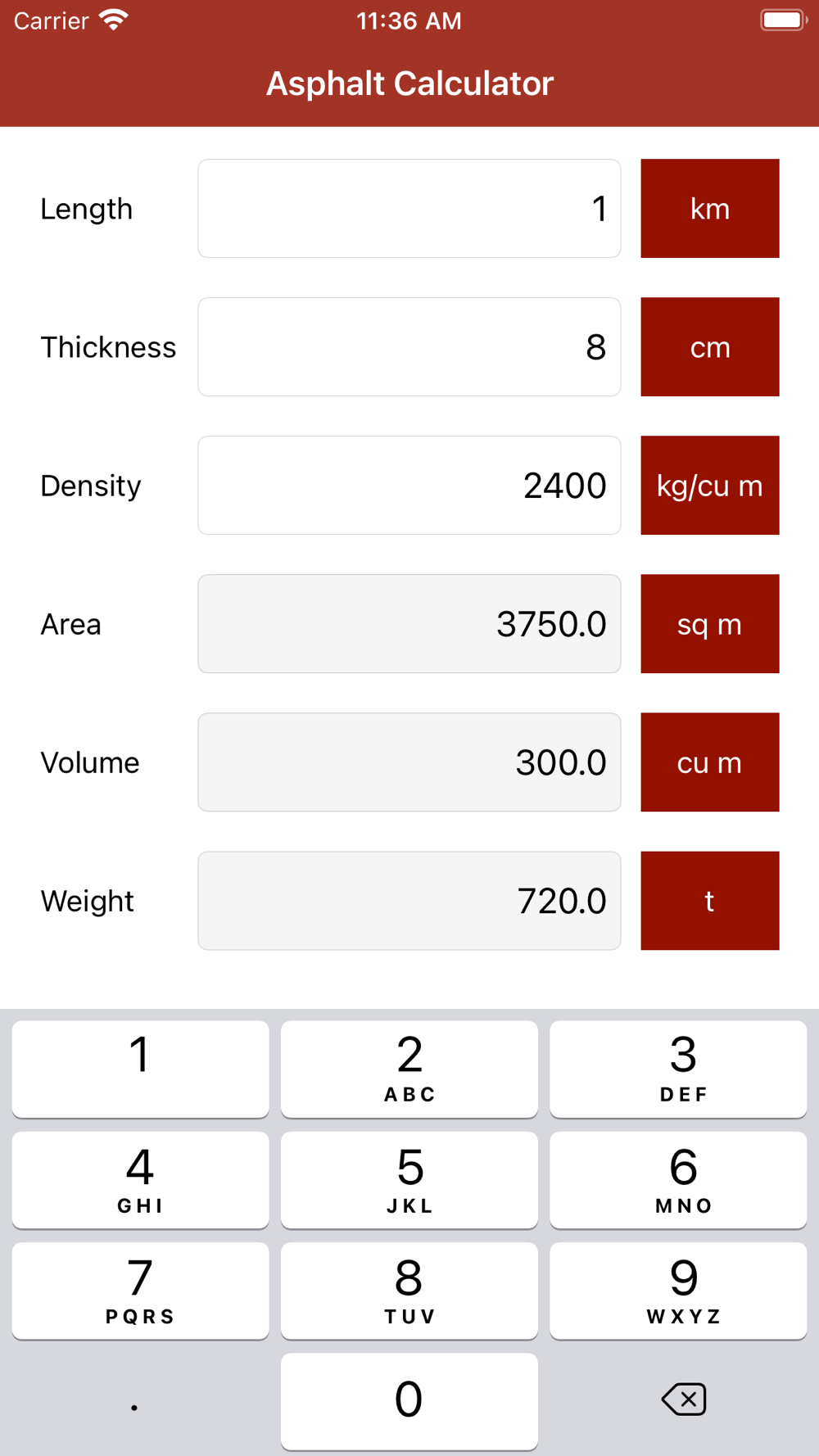
Task: Change the density unit kg/cu m
Action: coord(709,486)
